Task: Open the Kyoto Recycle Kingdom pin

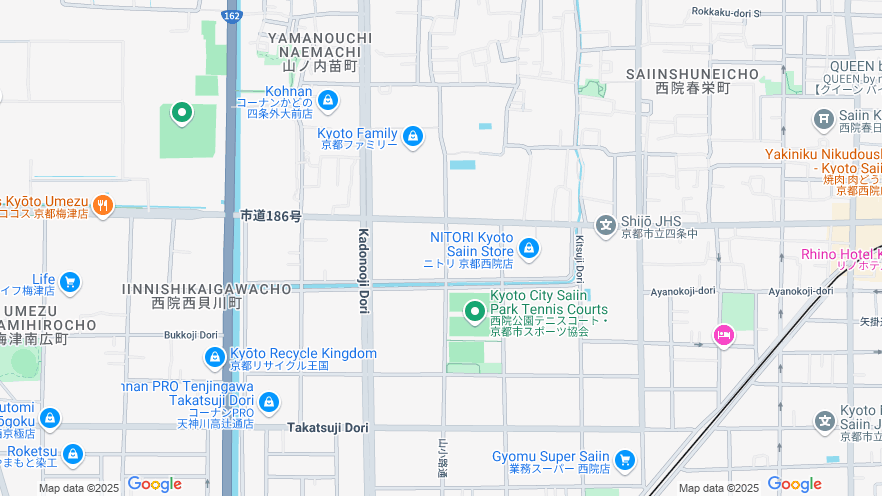Action: click(215, 356)
